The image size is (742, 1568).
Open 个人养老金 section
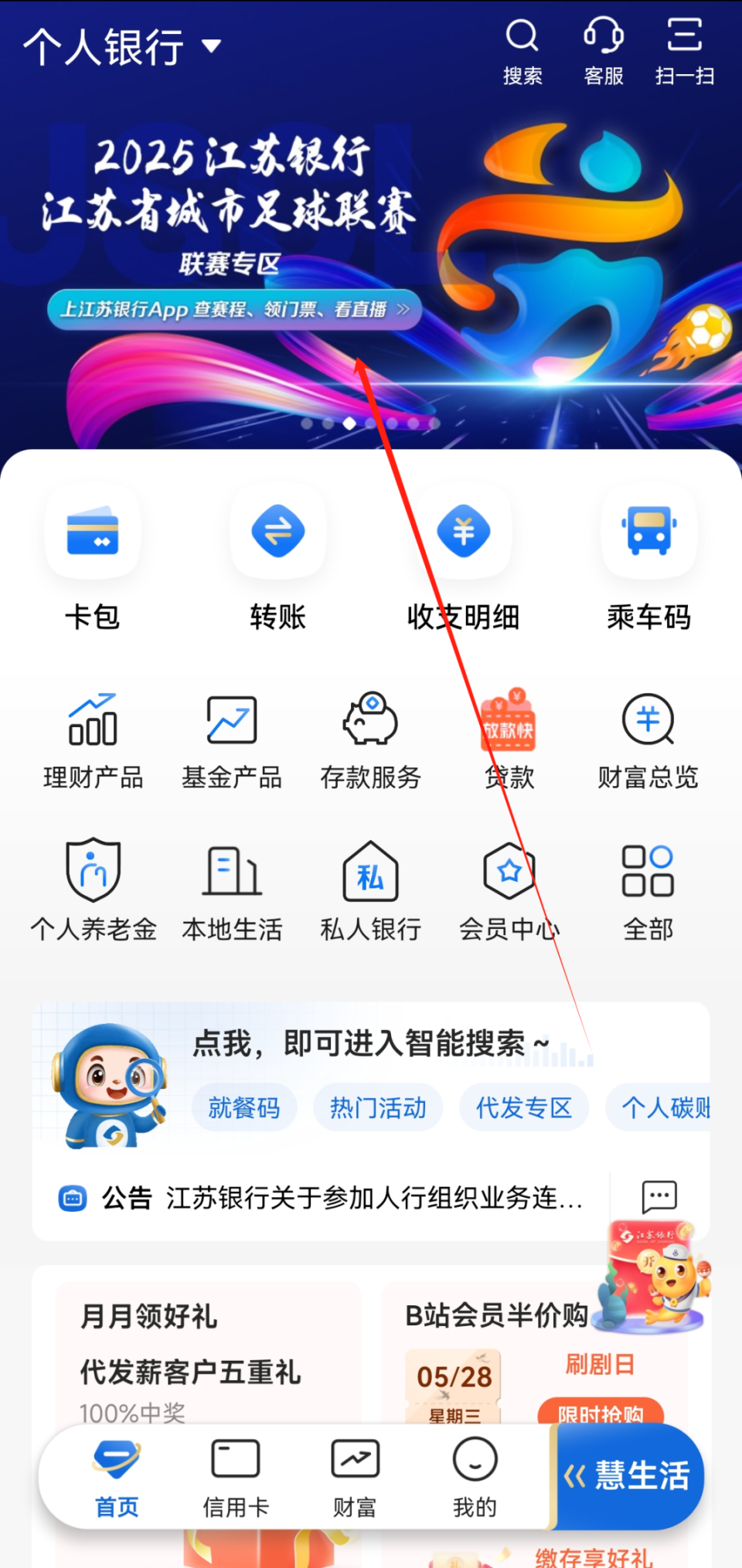pos(93,890)
